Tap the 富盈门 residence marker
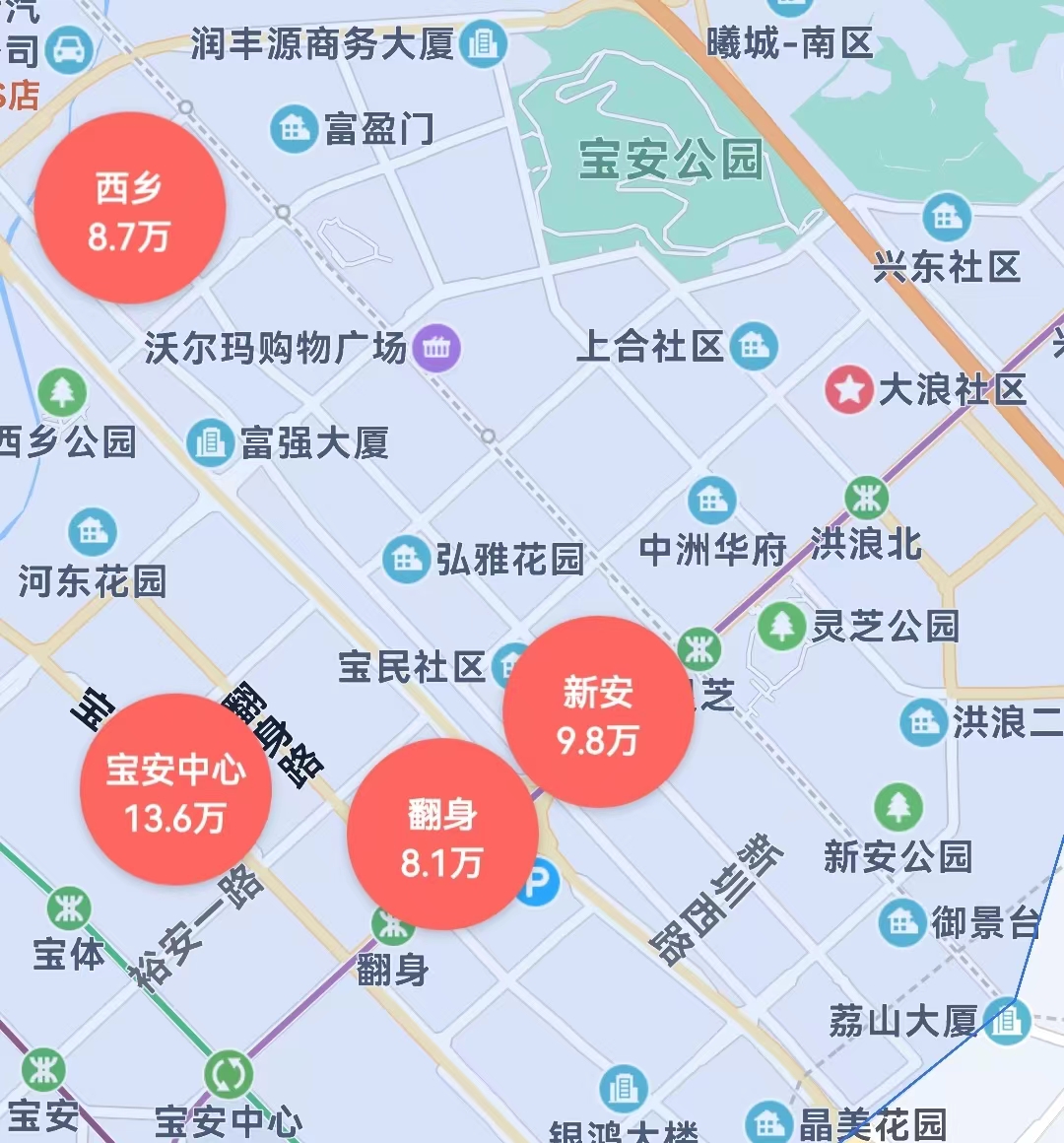The width and height of the screenshot is (1064, 1143). point(295,129)
